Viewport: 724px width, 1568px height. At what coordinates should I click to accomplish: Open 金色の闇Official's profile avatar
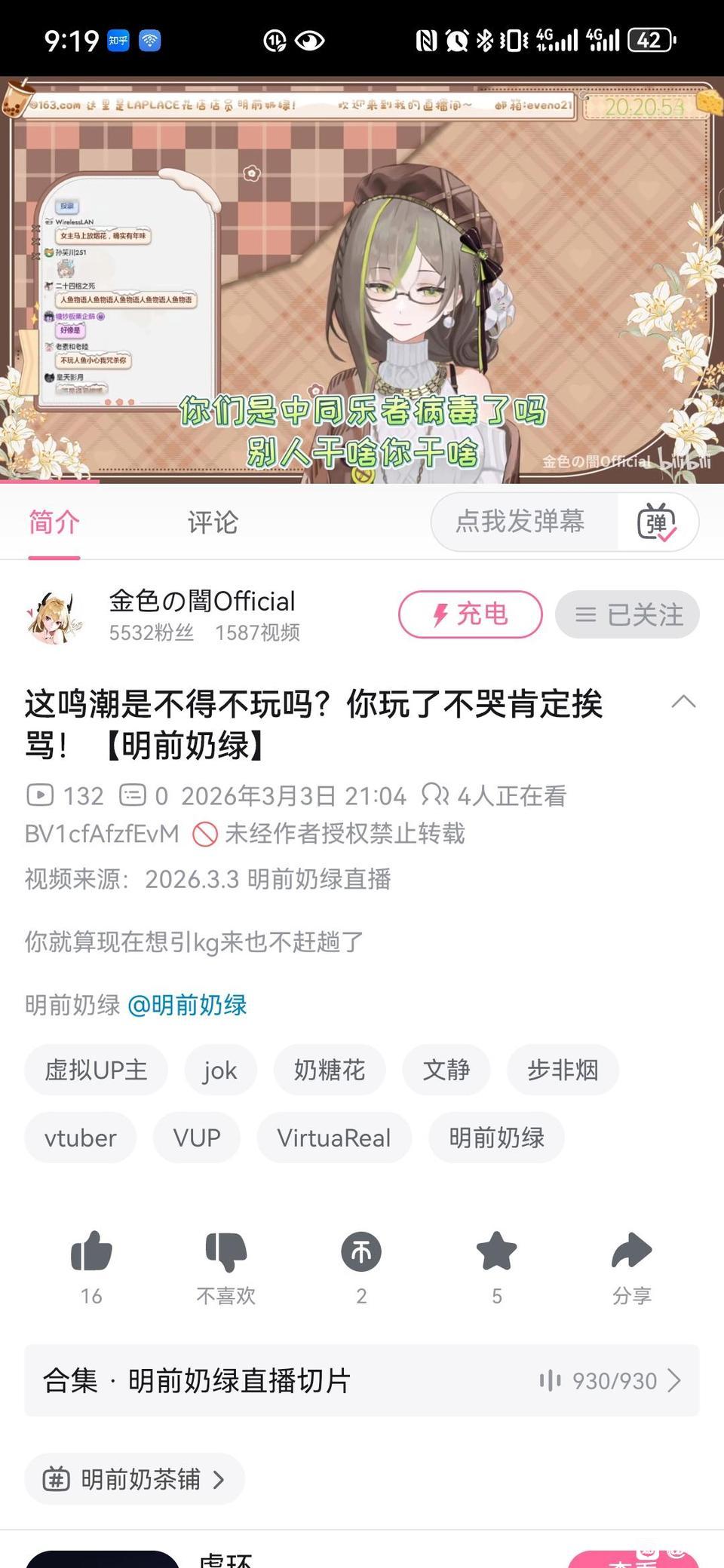coord(53,615)
